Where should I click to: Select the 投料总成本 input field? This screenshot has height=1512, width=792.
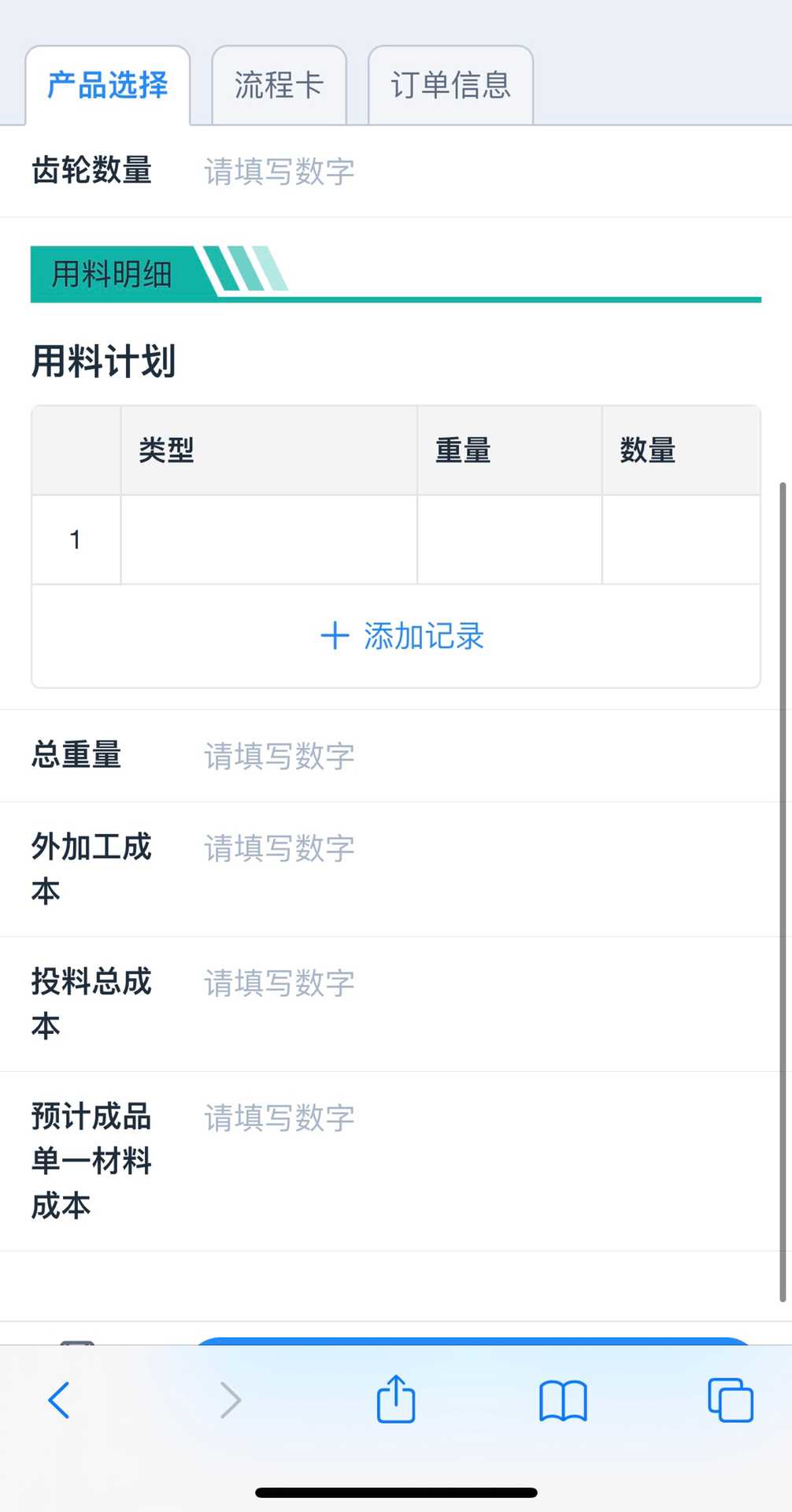(x=472, y=983)
